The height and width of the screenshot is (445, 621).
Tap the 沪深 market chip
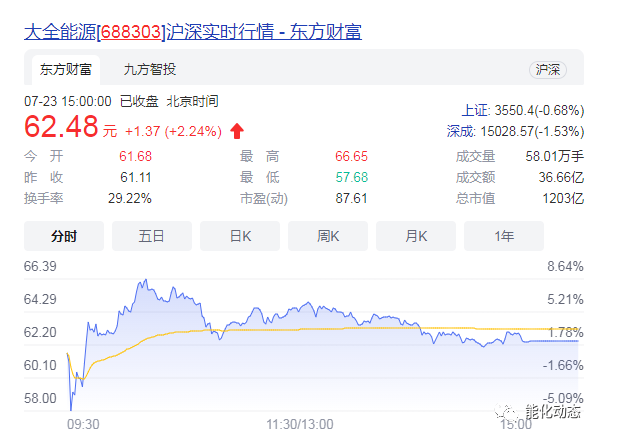[548, 70]
